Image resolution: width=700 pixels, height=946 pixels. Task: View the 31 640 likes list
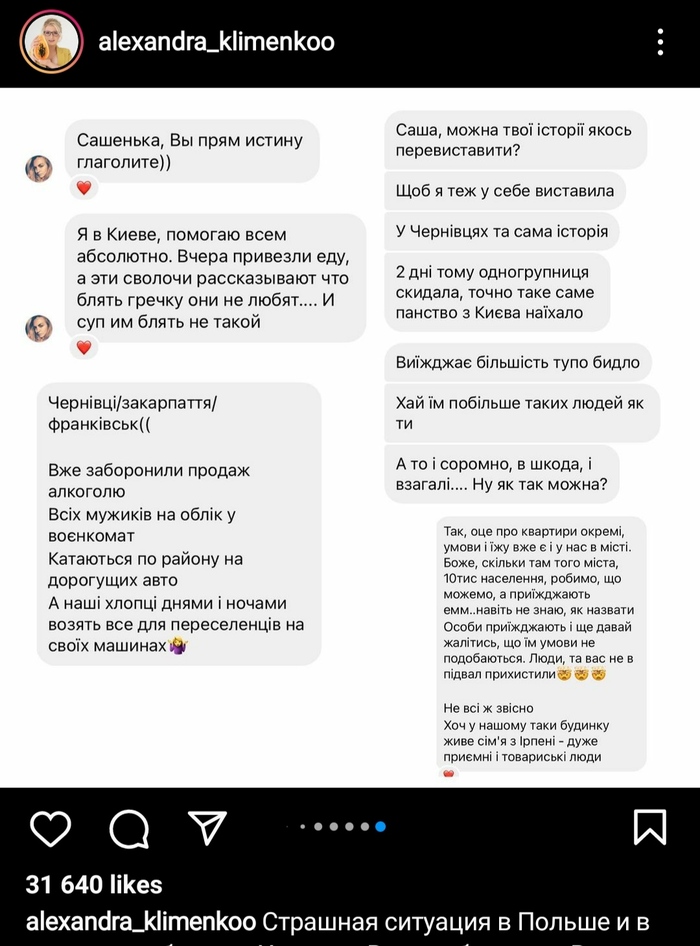(x=94, y=884)
